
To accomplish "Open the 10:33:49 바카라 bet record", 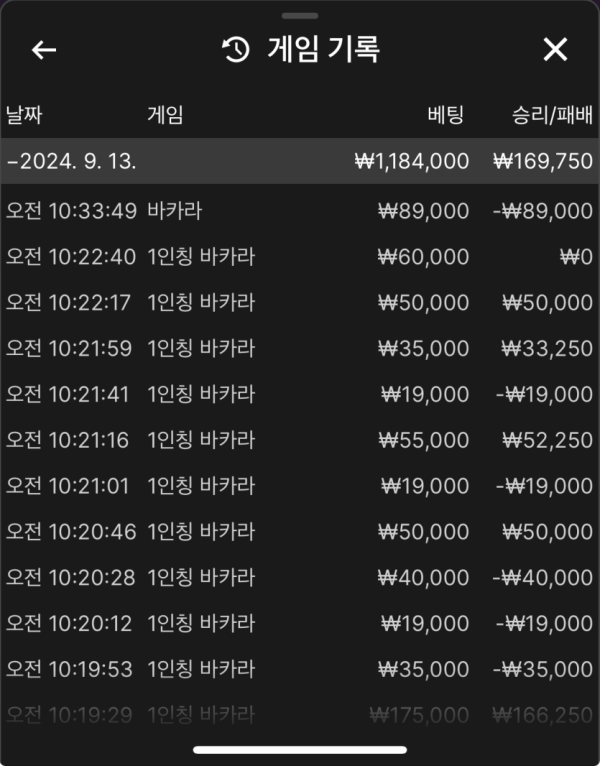I will pyautogui.click(x=300, y=211).
